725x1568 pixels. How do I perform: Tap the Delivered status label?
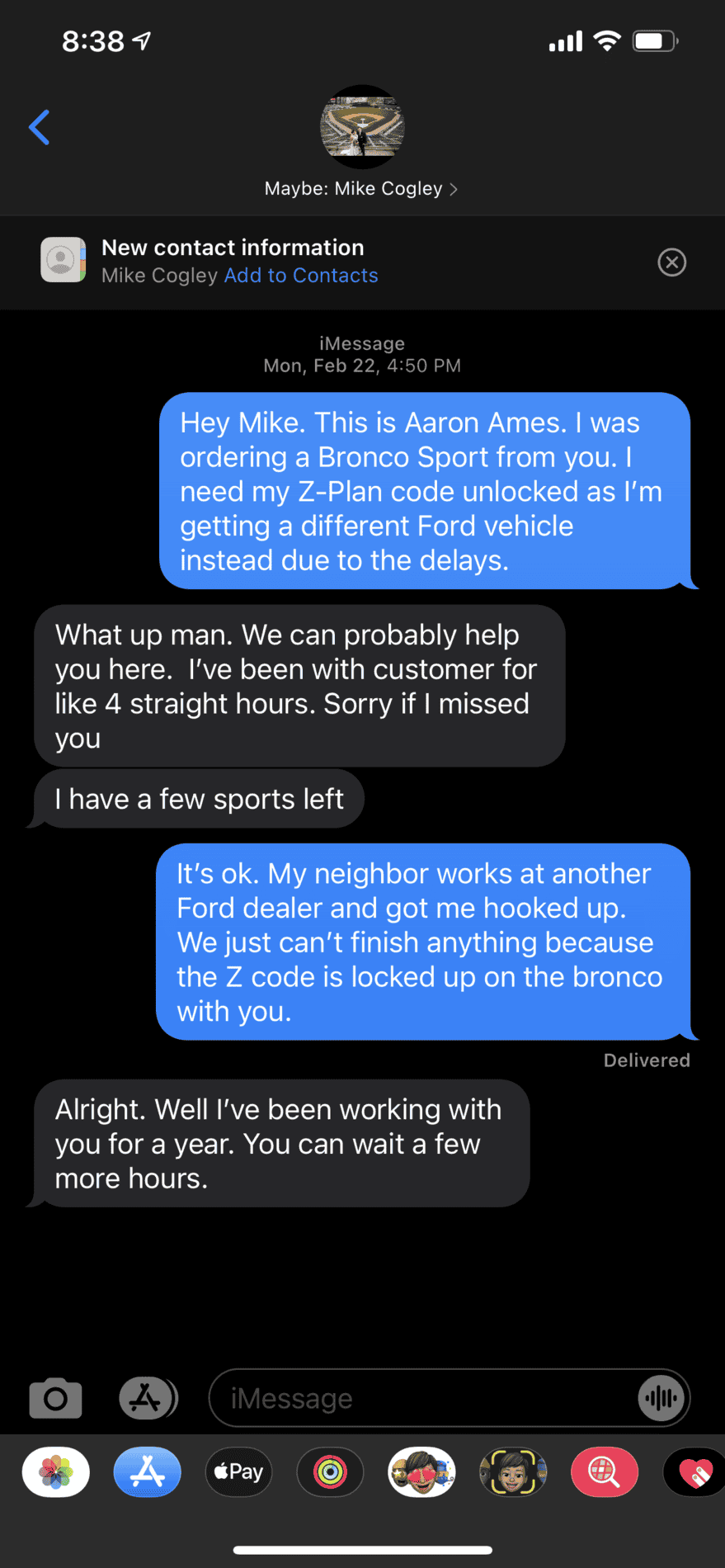tap(647, 1060)
